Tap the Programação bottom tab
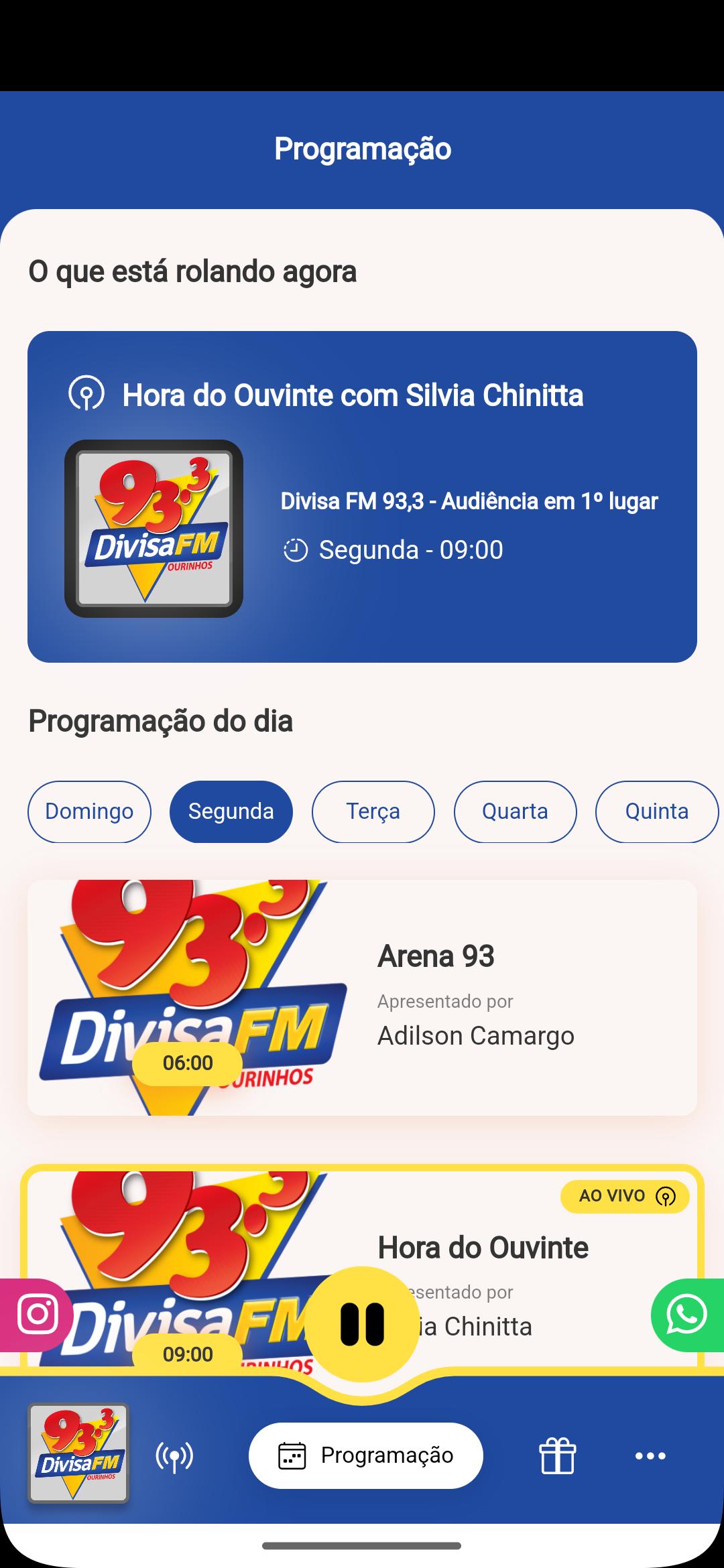The height and width of the screenshot is (1568, 724). click(x=366, y=1455)
